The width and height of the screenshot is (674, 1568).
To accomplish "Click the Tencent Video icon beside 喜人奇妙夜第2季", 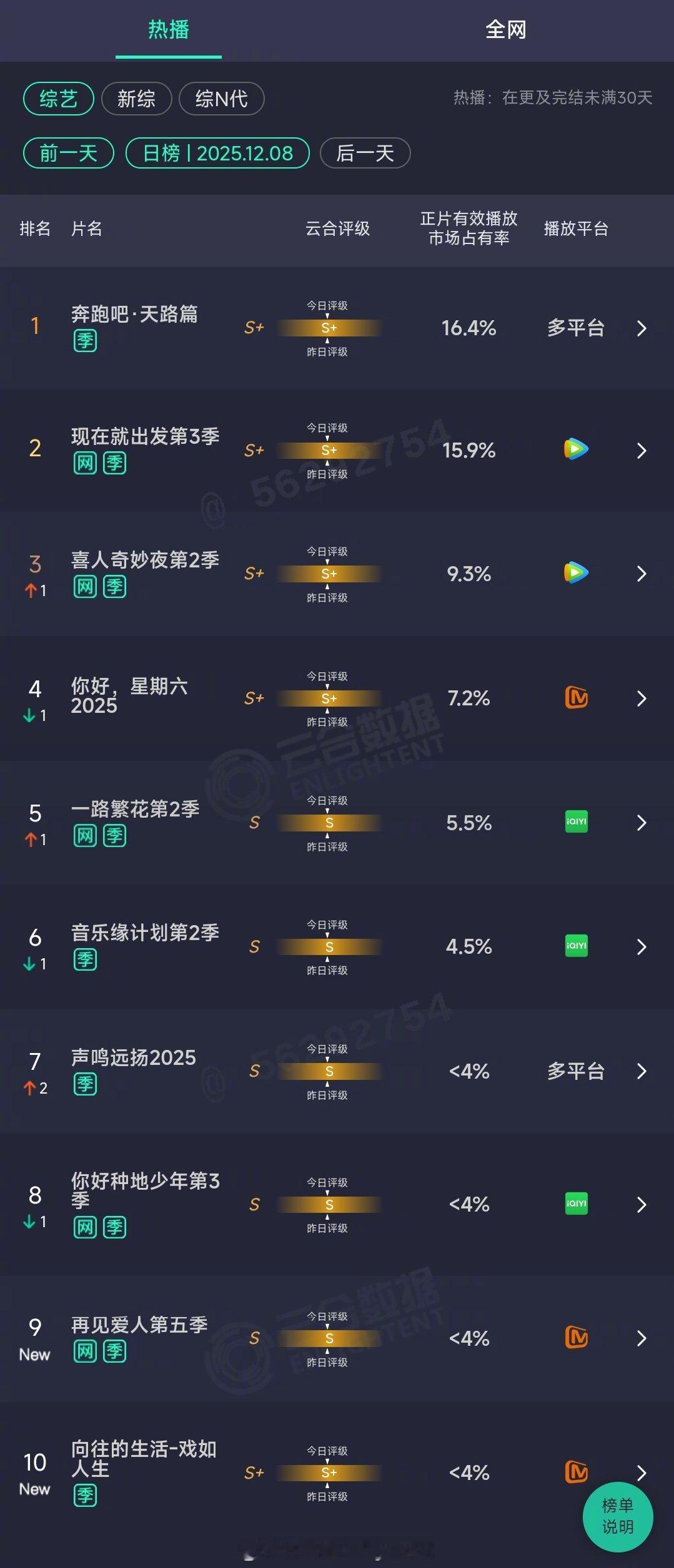I will pyautogui.click(x=575, y=573).
